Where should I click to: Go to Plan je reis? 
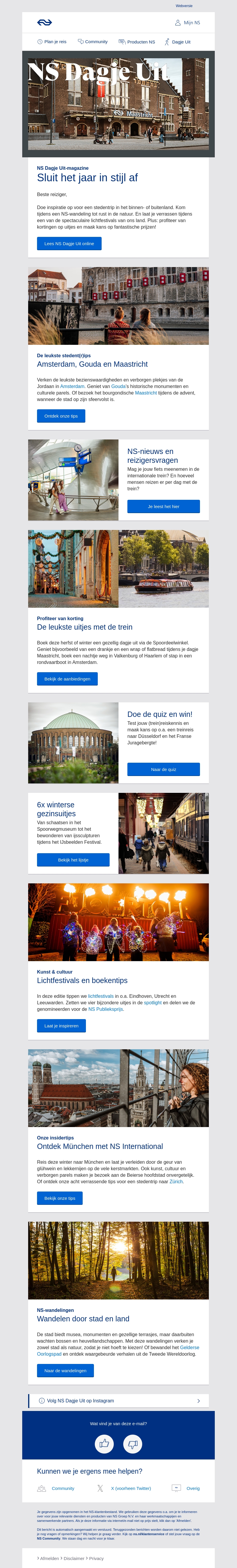(x=52, y=42)
